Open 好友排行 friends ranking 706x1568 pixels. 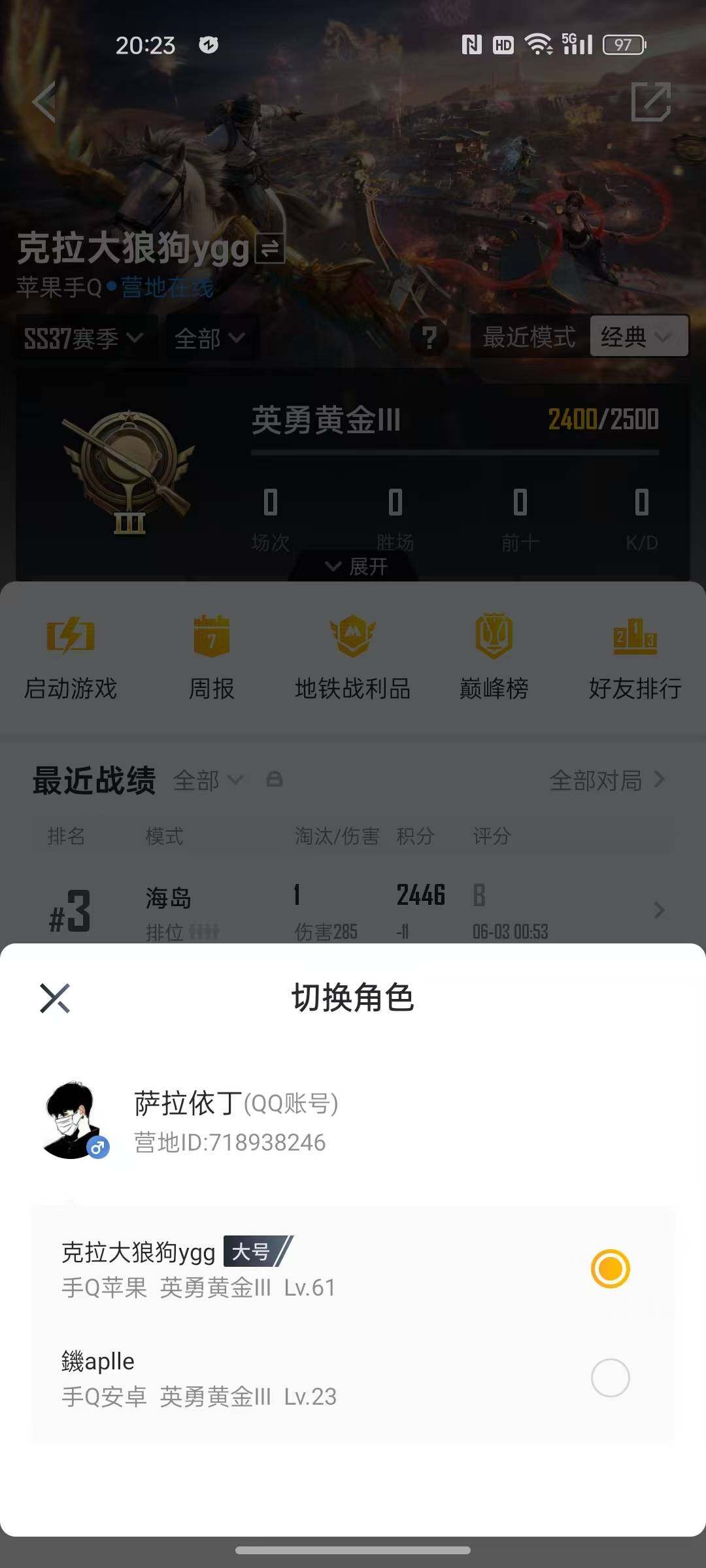635,653
